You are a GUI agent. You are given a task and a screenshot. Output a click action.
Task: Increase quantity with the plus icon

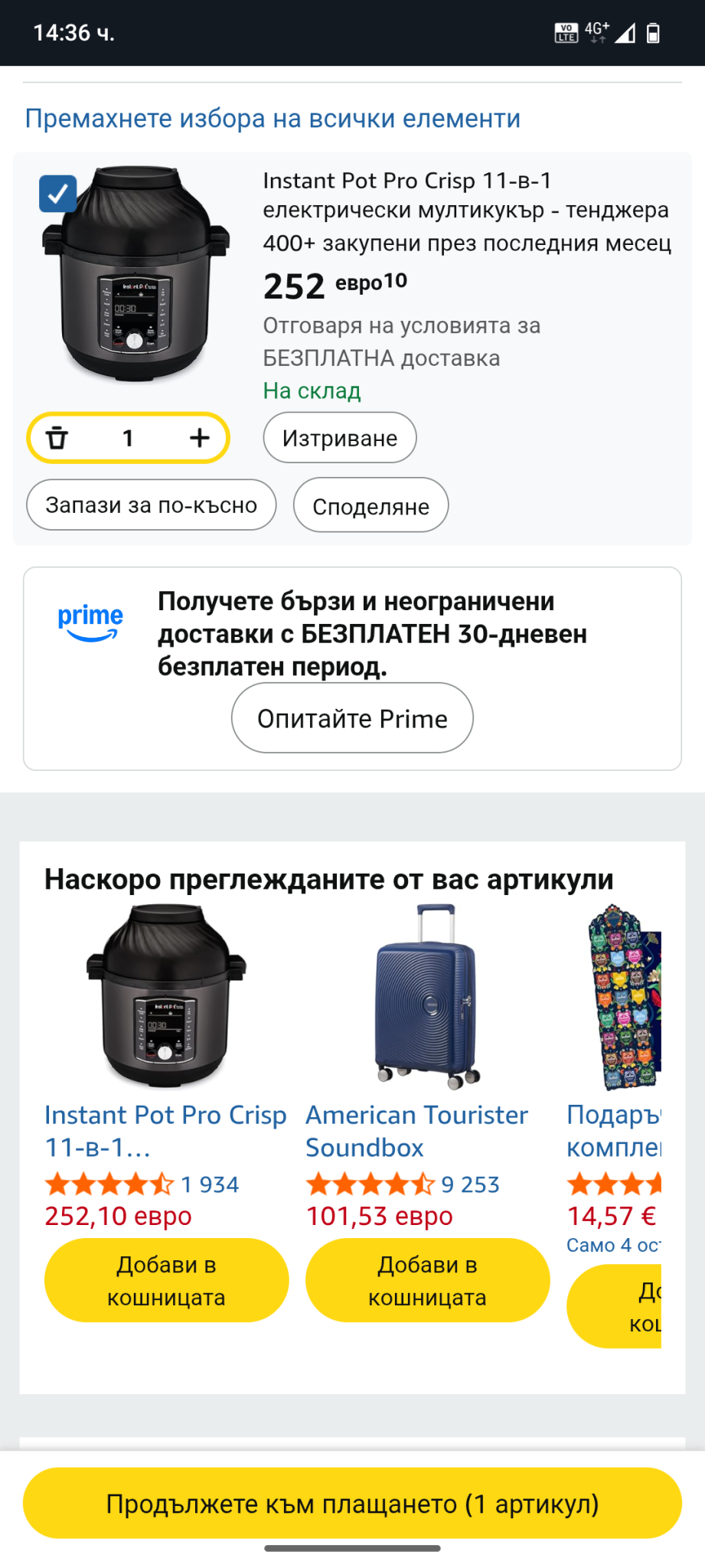pos(200,438)
